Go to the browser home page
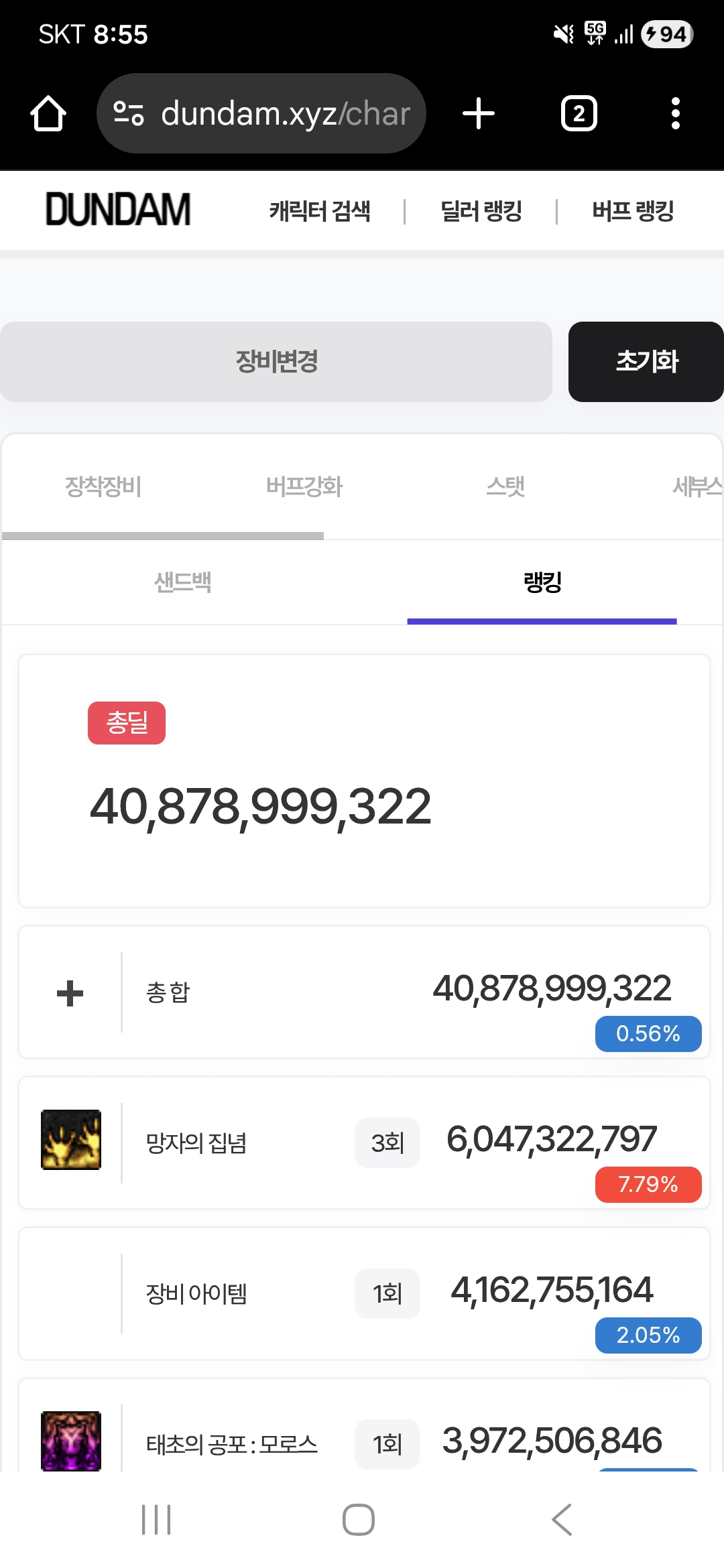Image resolution: width=724 pixels, height=1568 pixels. [48, 113]
